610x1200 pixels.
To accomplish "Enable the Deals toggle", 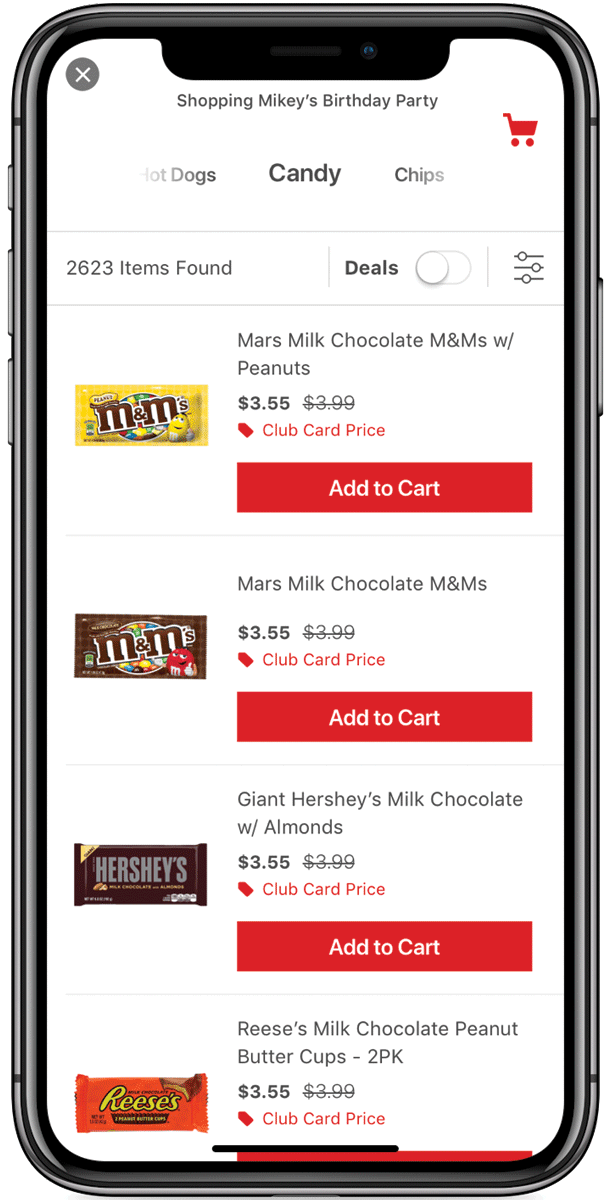I will click(x=443, y=268).
